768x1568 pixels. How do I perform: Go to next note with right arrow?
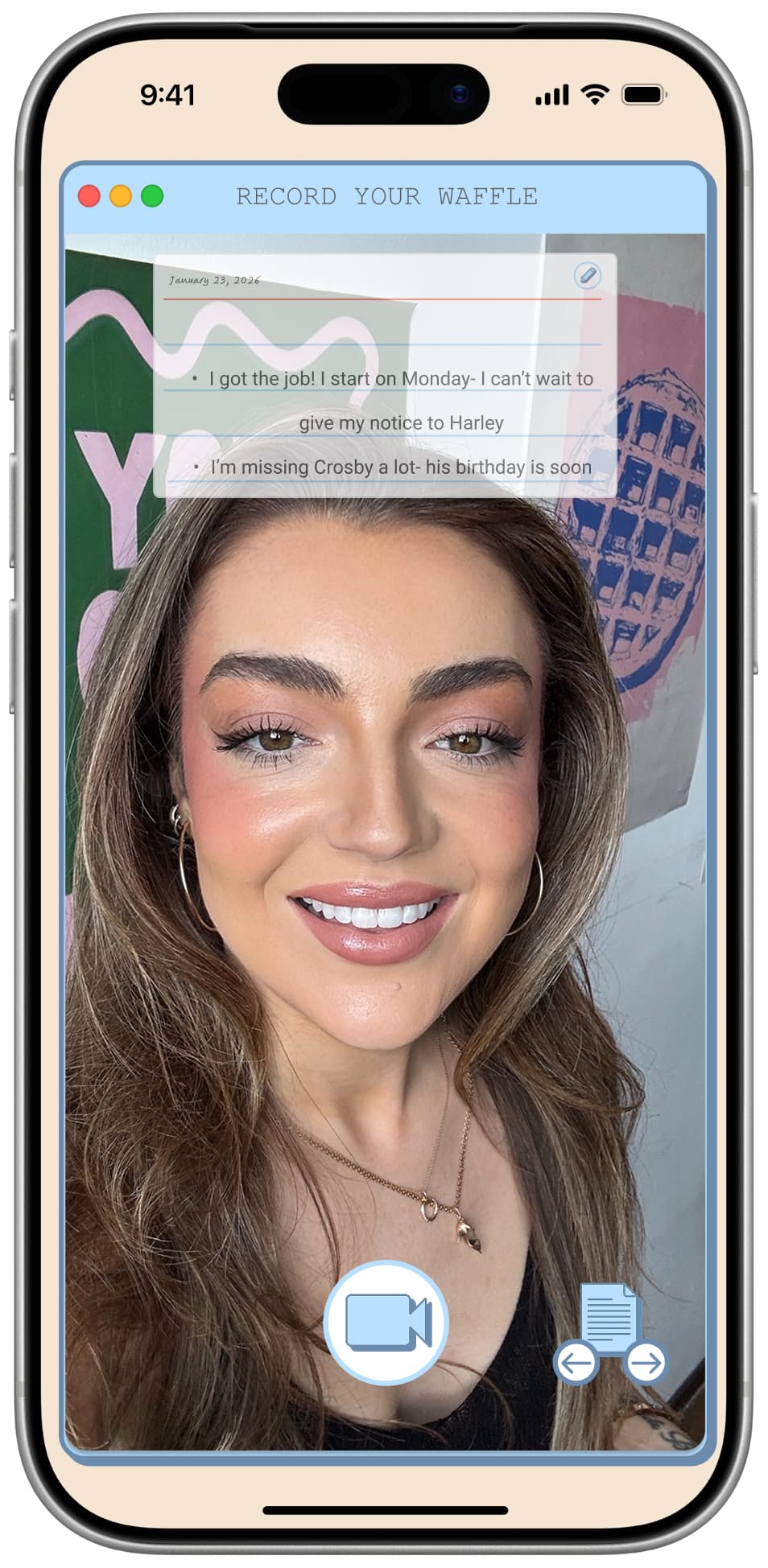pyautogui.click(x=646, y=1363)
